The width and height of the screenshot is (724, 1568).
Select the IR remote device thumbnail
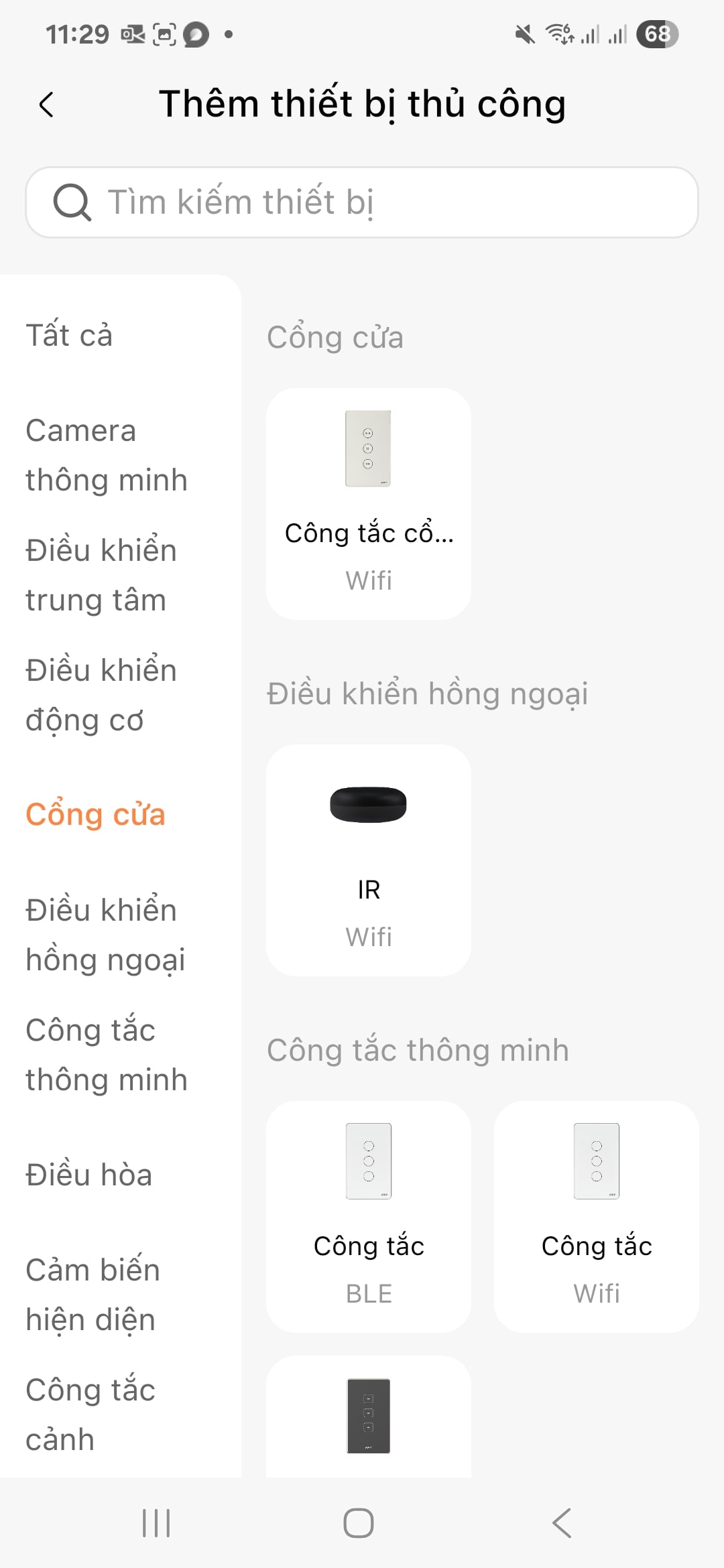368,860
